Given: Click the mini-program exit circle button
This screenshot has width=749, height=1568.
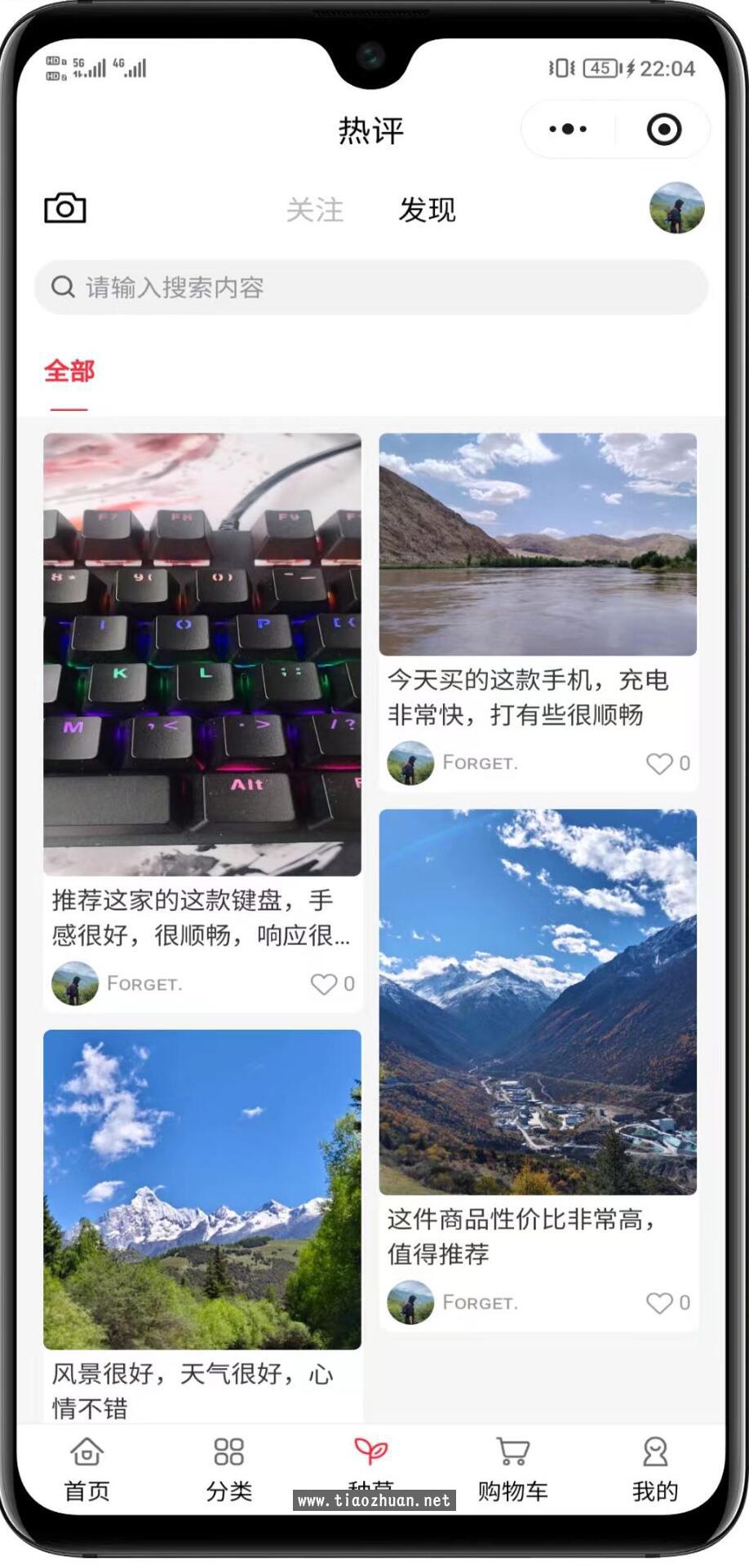Looking at the screenshot, I should (x=664, y=129).
